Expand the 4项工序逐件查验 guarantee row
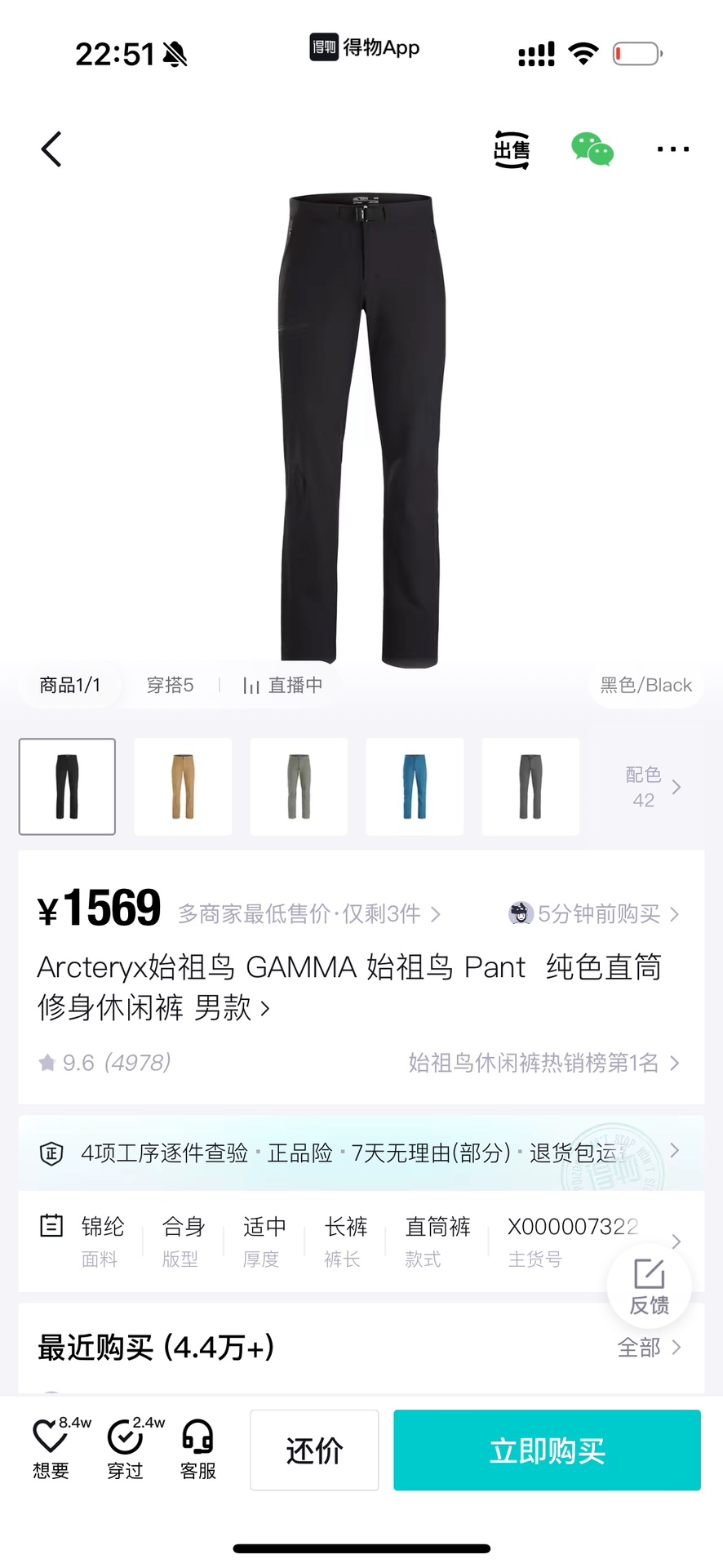This screenshot has height=1568, width=723. 361,1153
